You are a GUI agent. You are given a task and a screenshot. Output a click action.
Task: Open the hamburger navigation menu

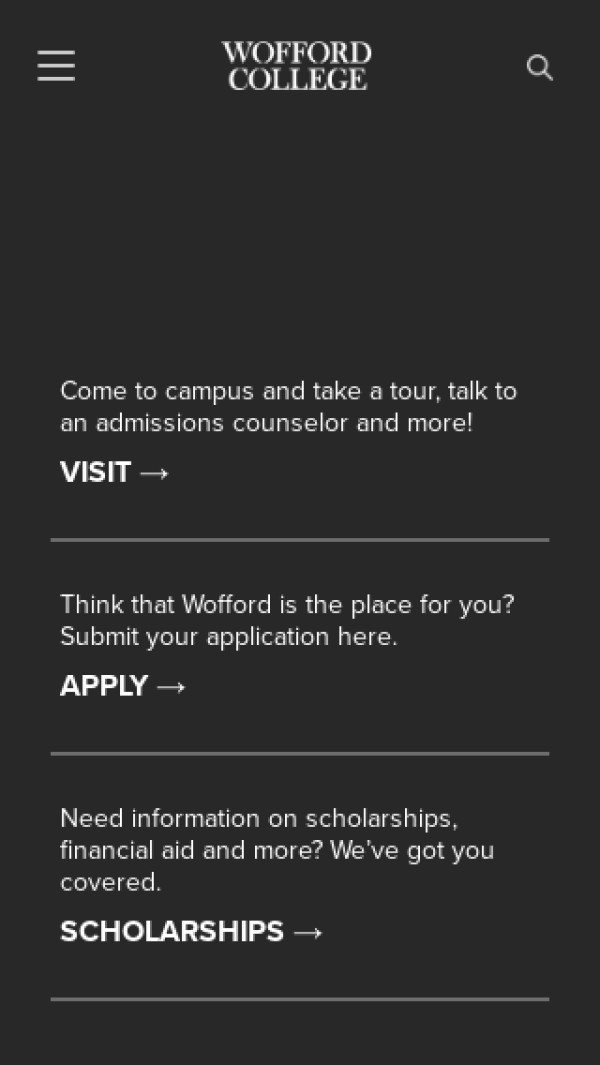(x=56, y=66)
